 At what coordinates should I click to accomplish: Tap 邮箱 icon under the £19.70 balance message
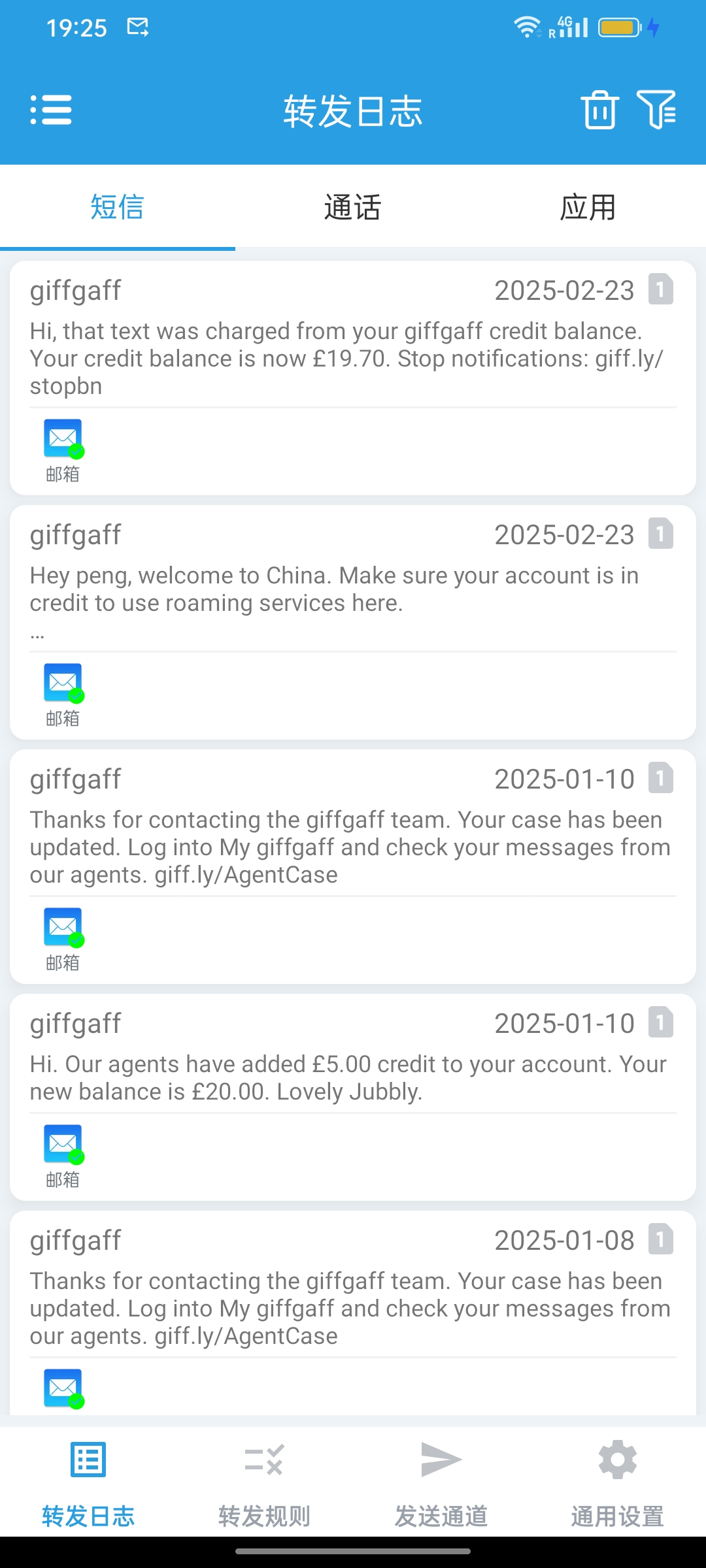pos(63,451)
